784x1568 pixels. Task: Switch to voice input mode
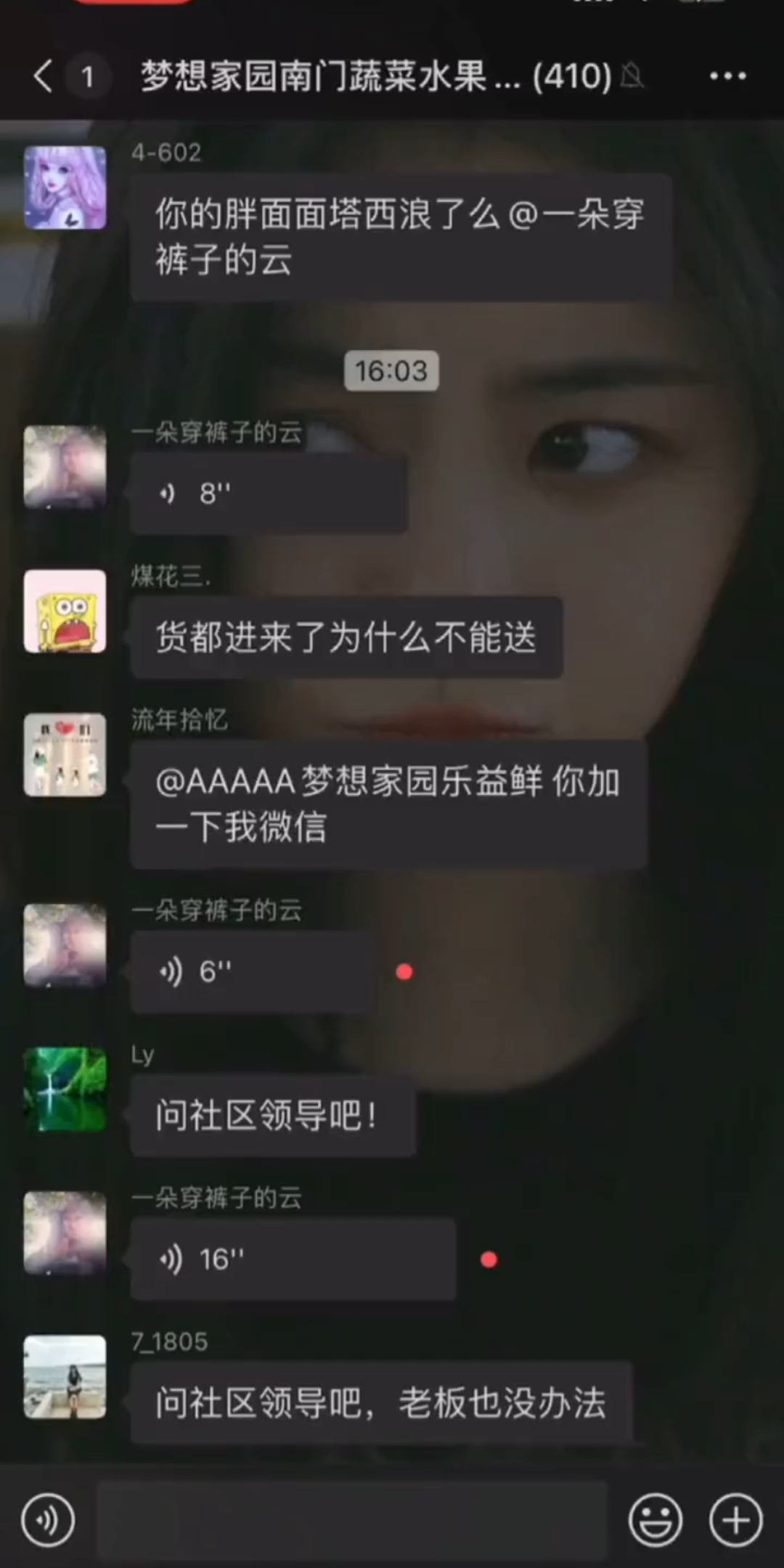(48, 1519)
